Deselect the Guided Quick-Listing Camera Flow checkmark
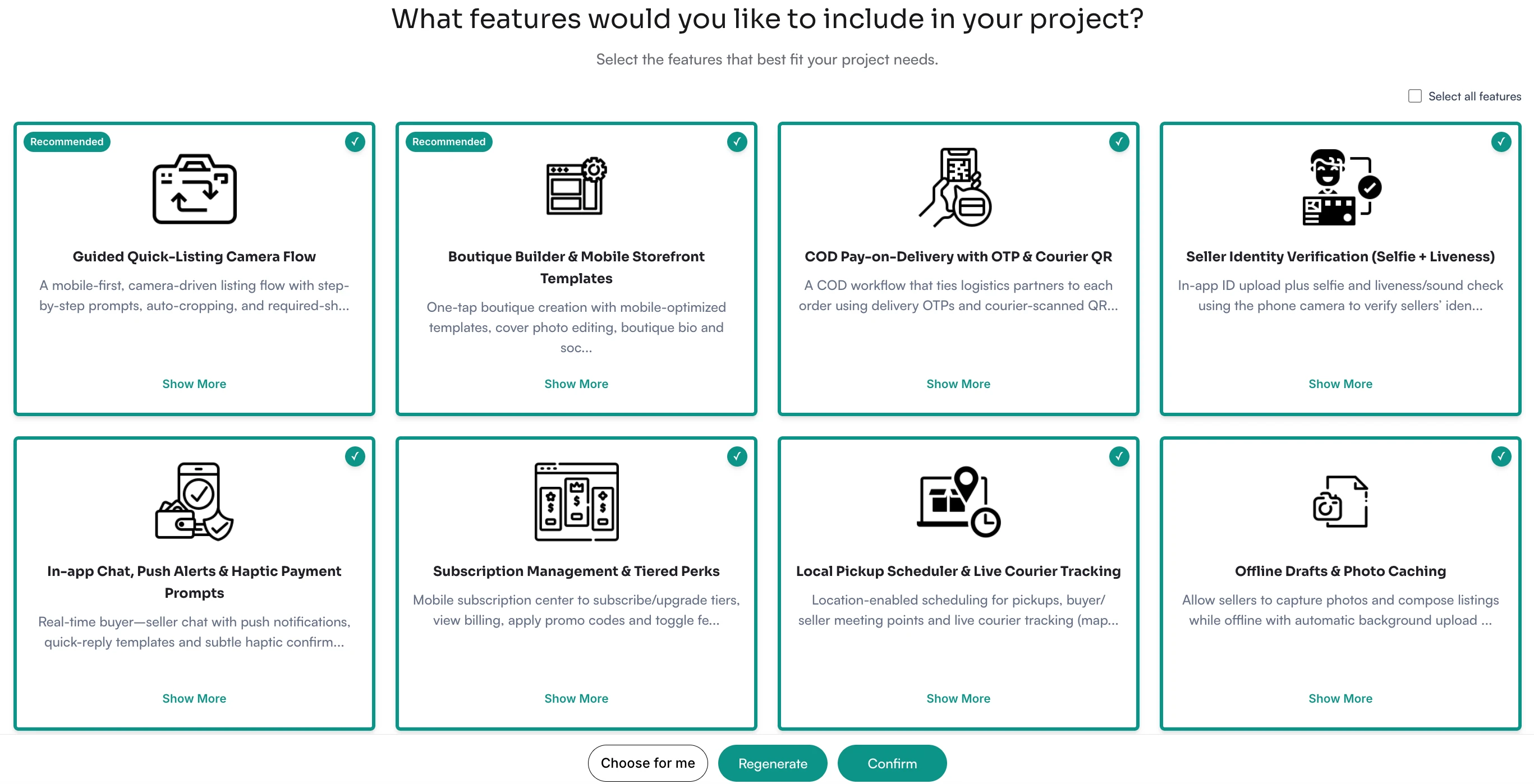 [355, 142]
